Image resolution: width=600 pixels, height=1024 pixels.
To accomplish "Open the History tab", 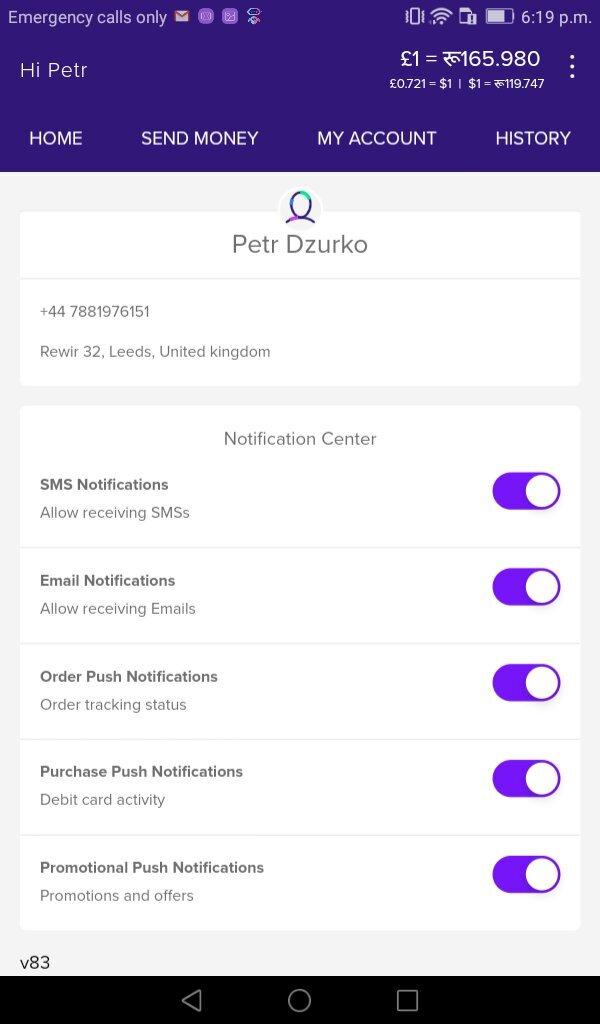I will point(533,139).
